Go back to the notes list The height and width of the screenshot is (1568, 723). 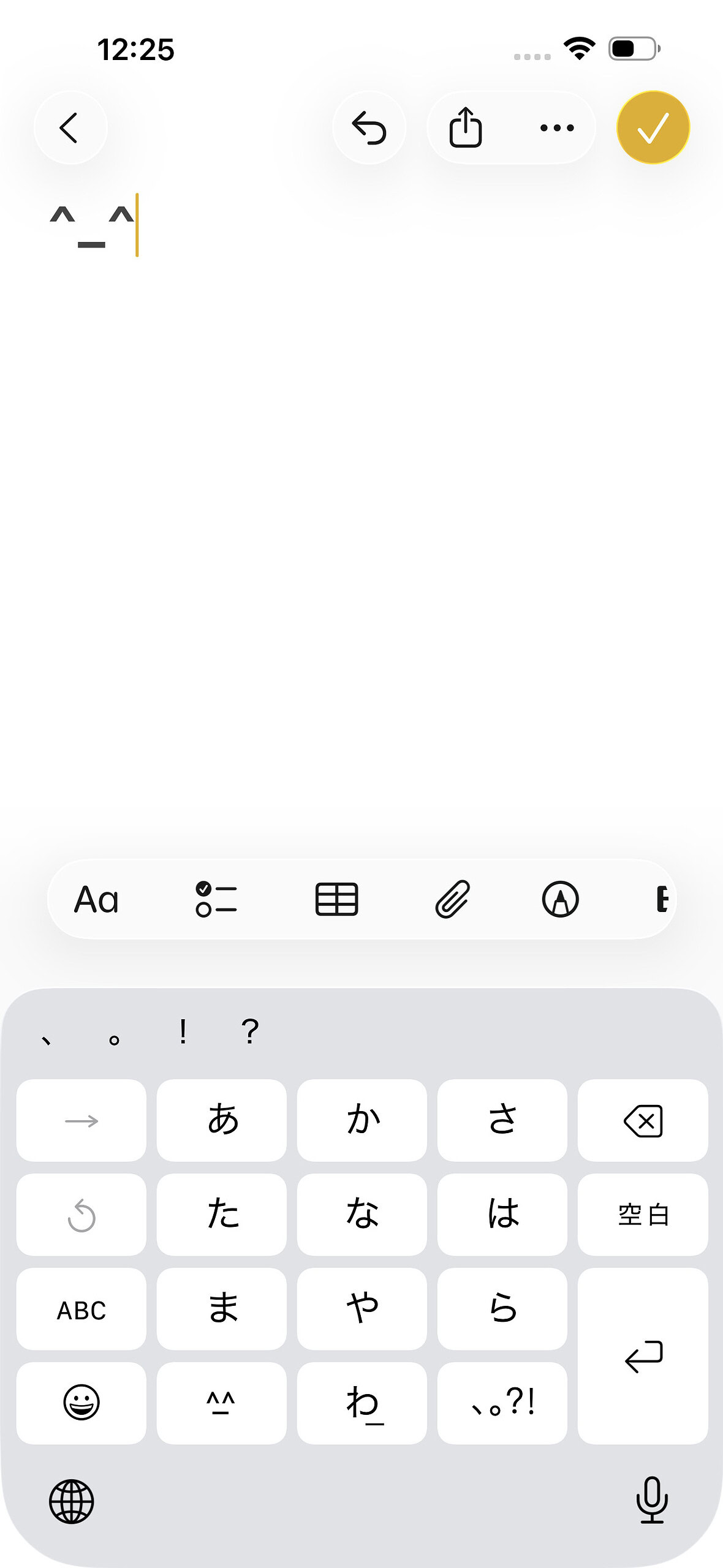(70, 127)
